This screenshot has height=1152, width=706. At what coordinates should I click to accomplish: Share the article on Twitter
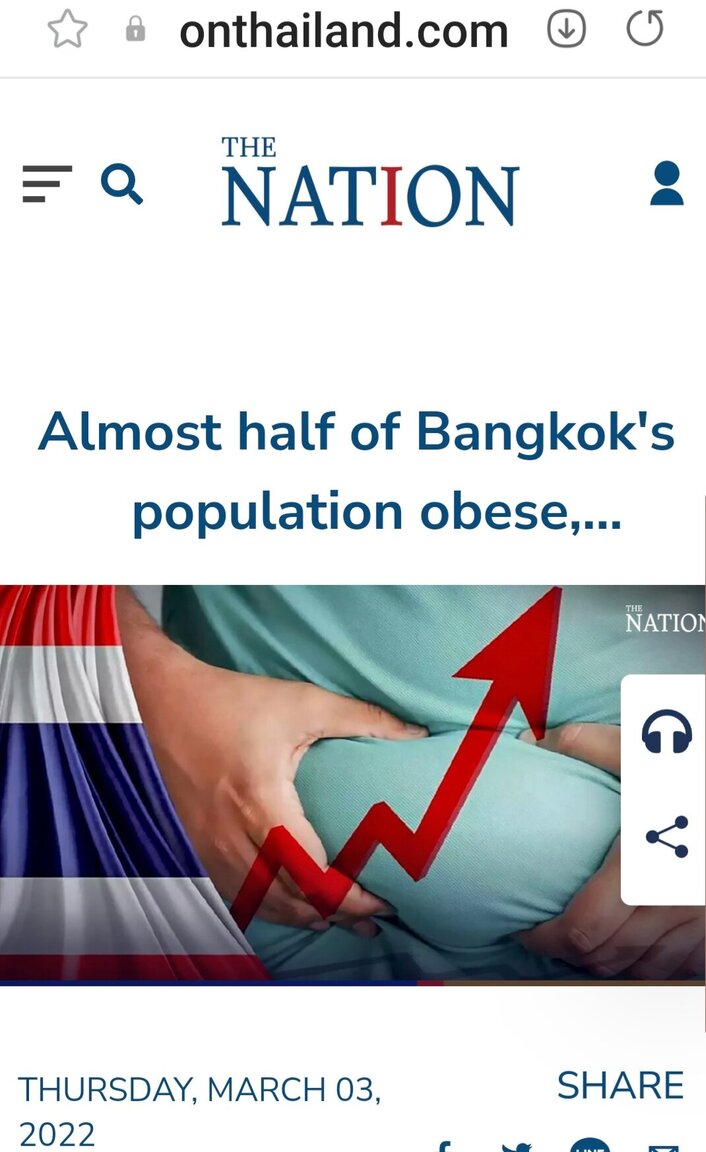click(516, 1146)
